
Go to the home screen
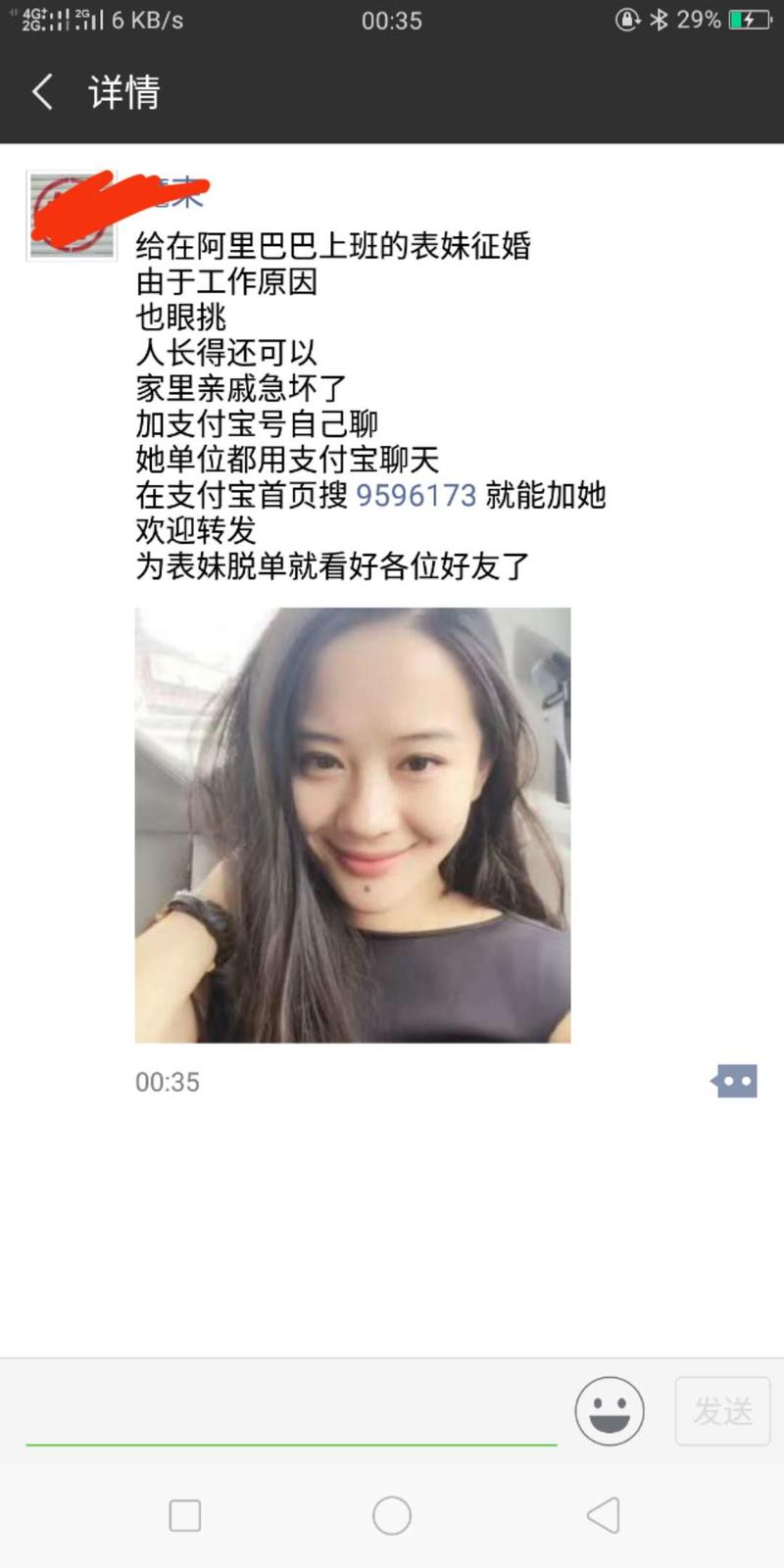click(392, 1515)
